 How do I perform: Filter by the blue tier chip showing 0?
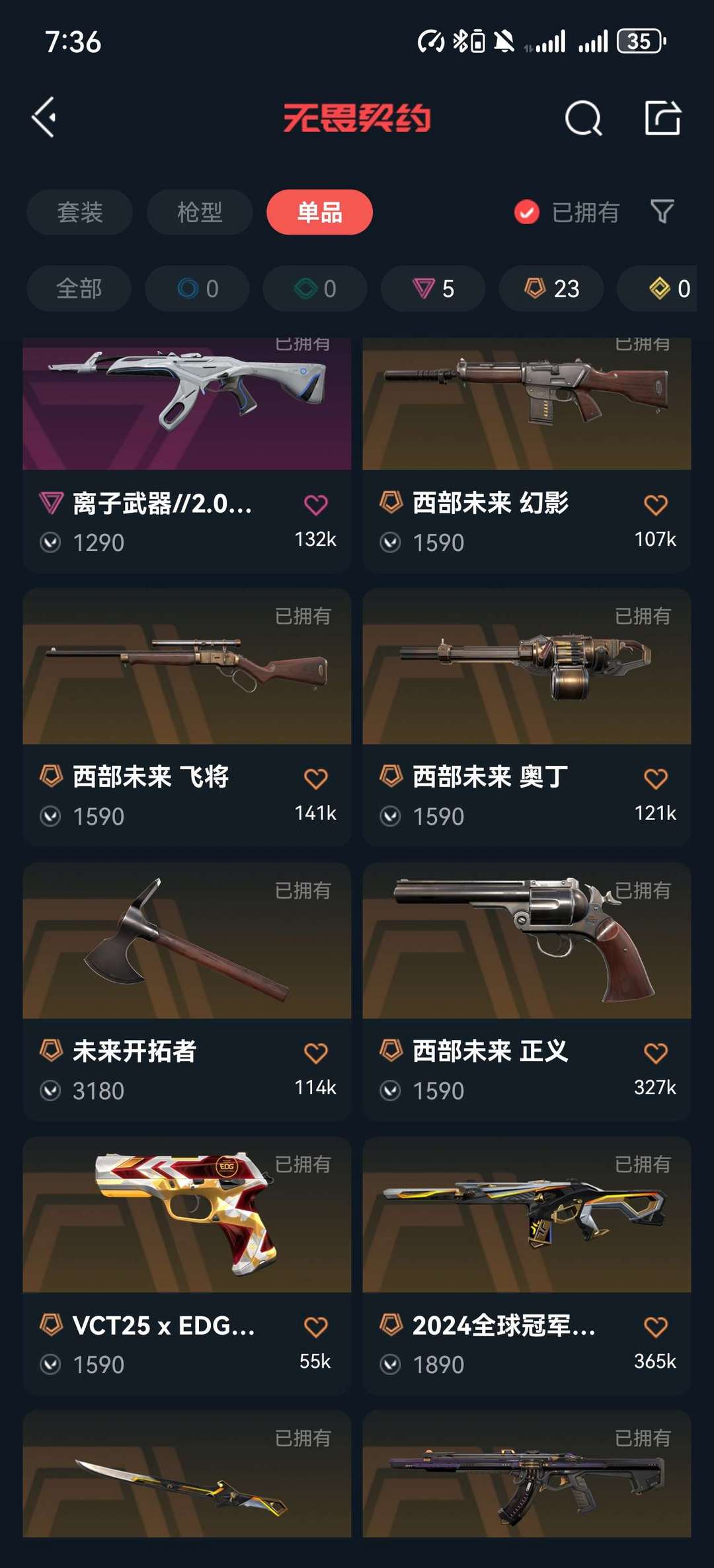197,289
